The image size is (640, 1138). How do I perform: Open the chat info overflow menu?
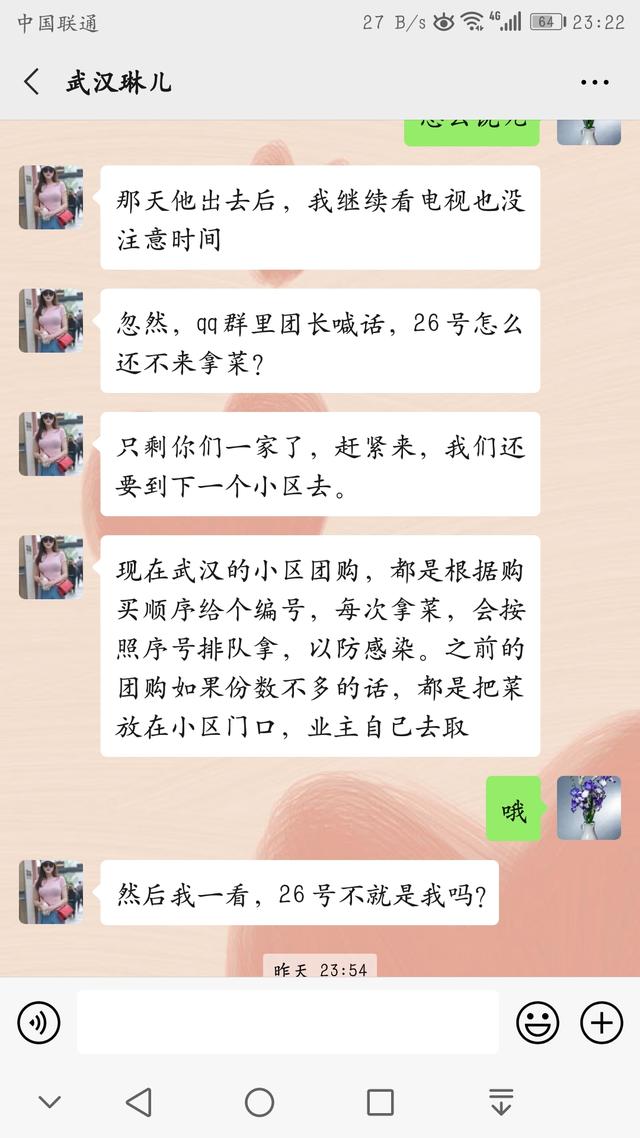coord(594,82)
